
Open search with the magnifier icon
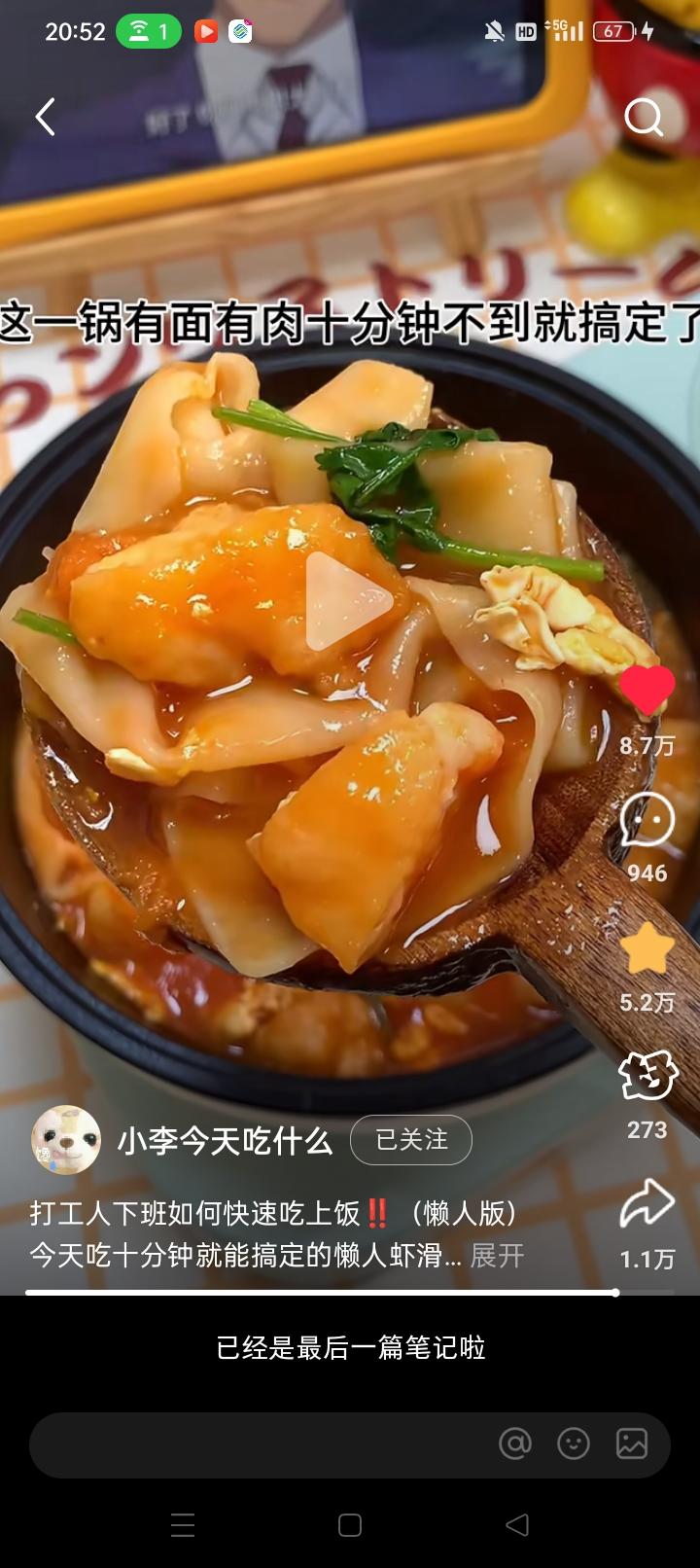tap(643, 118)
